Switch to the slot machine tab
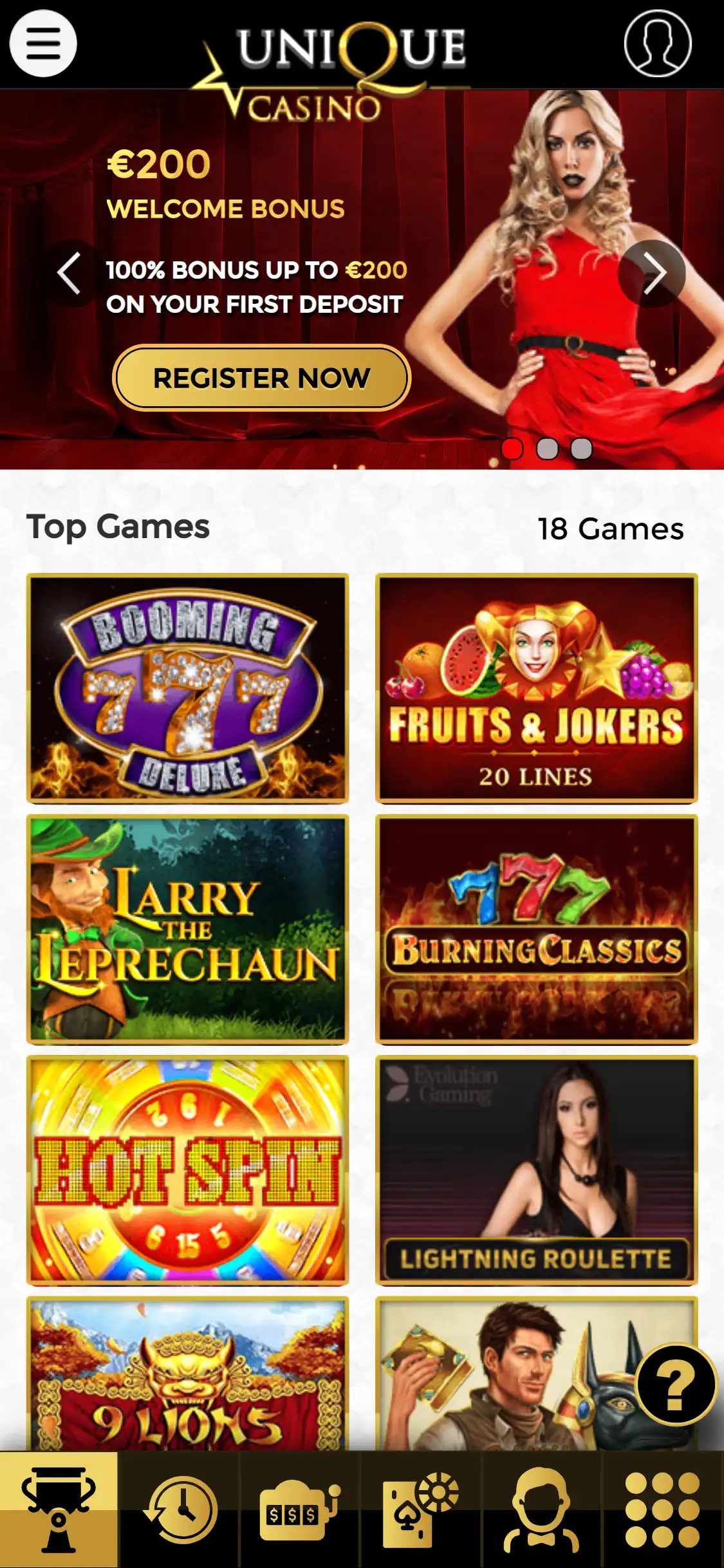Image resolution: width=724 pixels, height=1568 pixels. pos(300,1509)
